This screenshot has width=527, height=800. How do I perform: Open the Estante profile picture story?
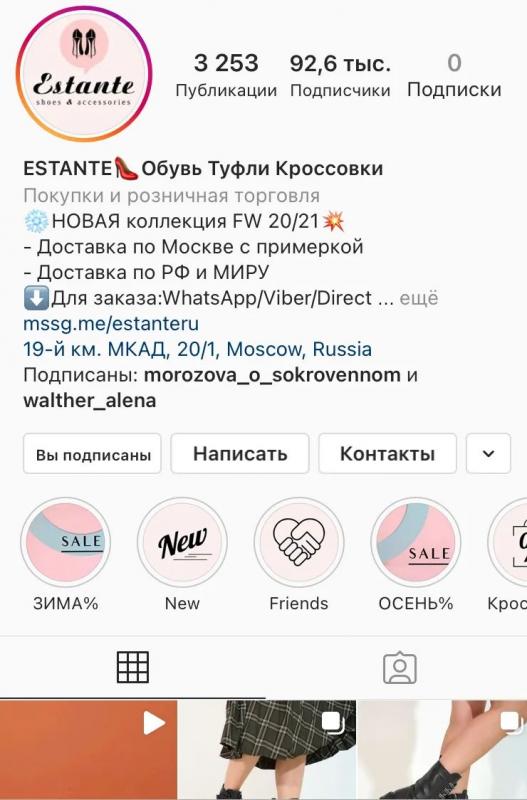(x=84, y=74)
